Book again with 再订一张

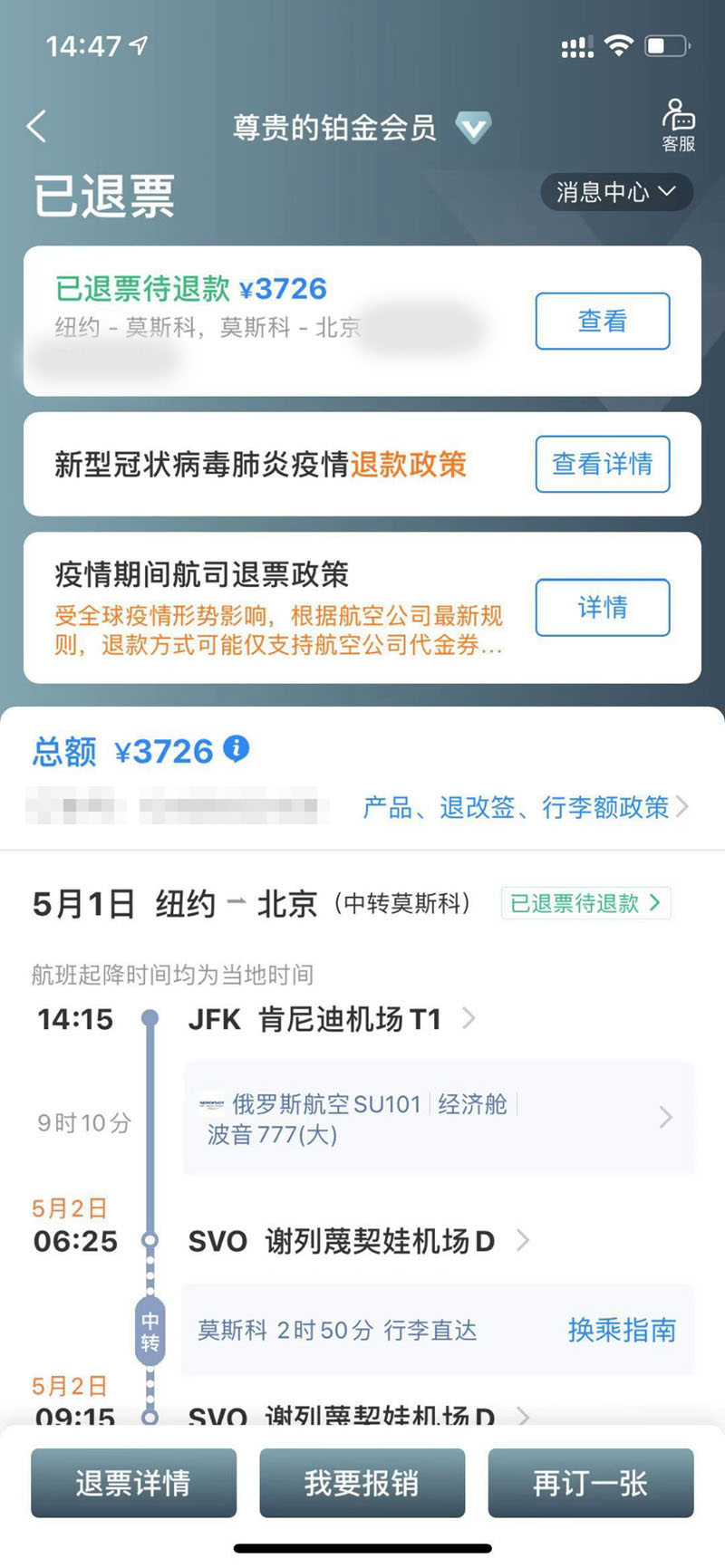pos(591,1483)
